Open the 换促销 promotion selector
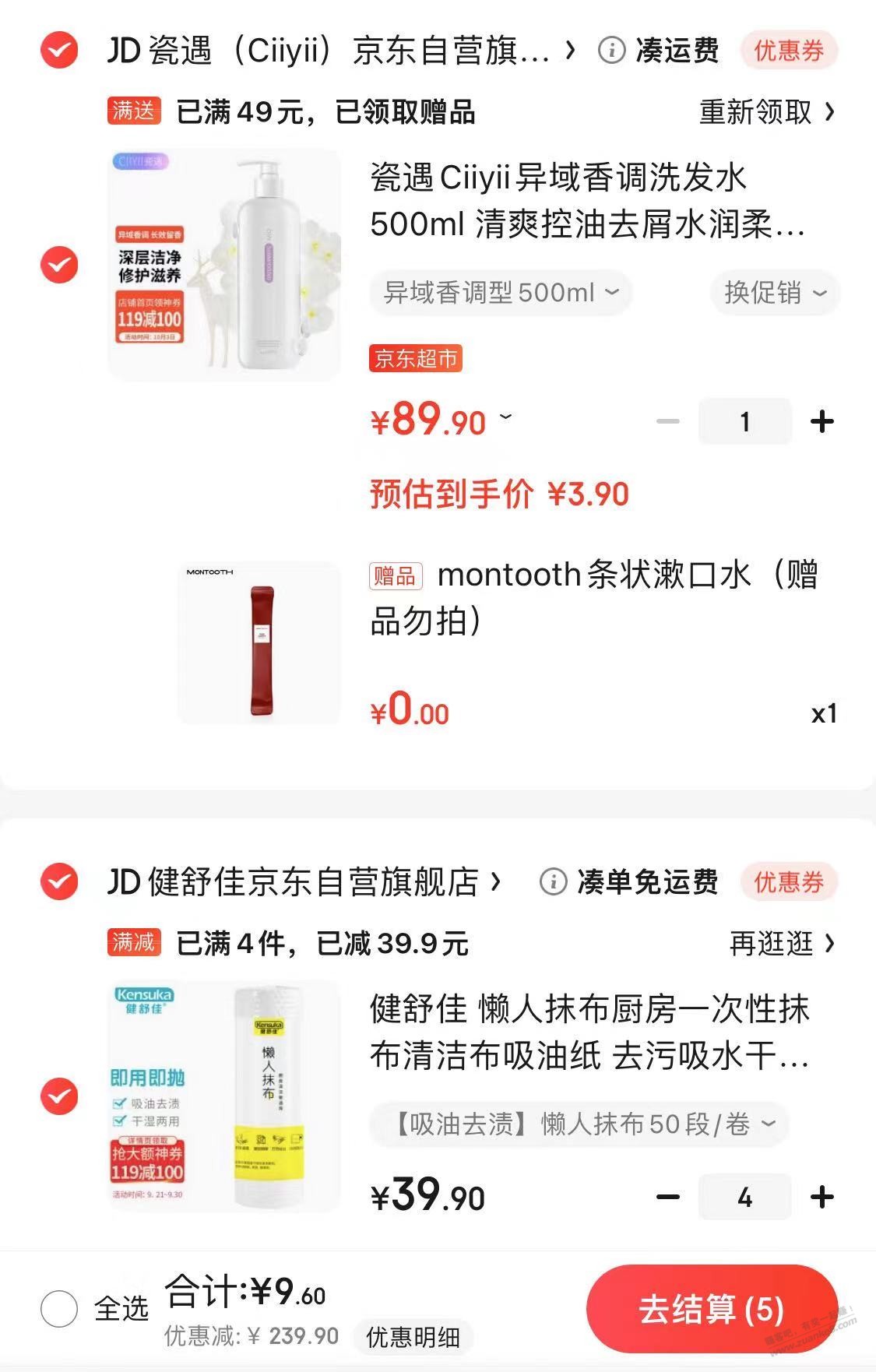 [x=775, y=294]
